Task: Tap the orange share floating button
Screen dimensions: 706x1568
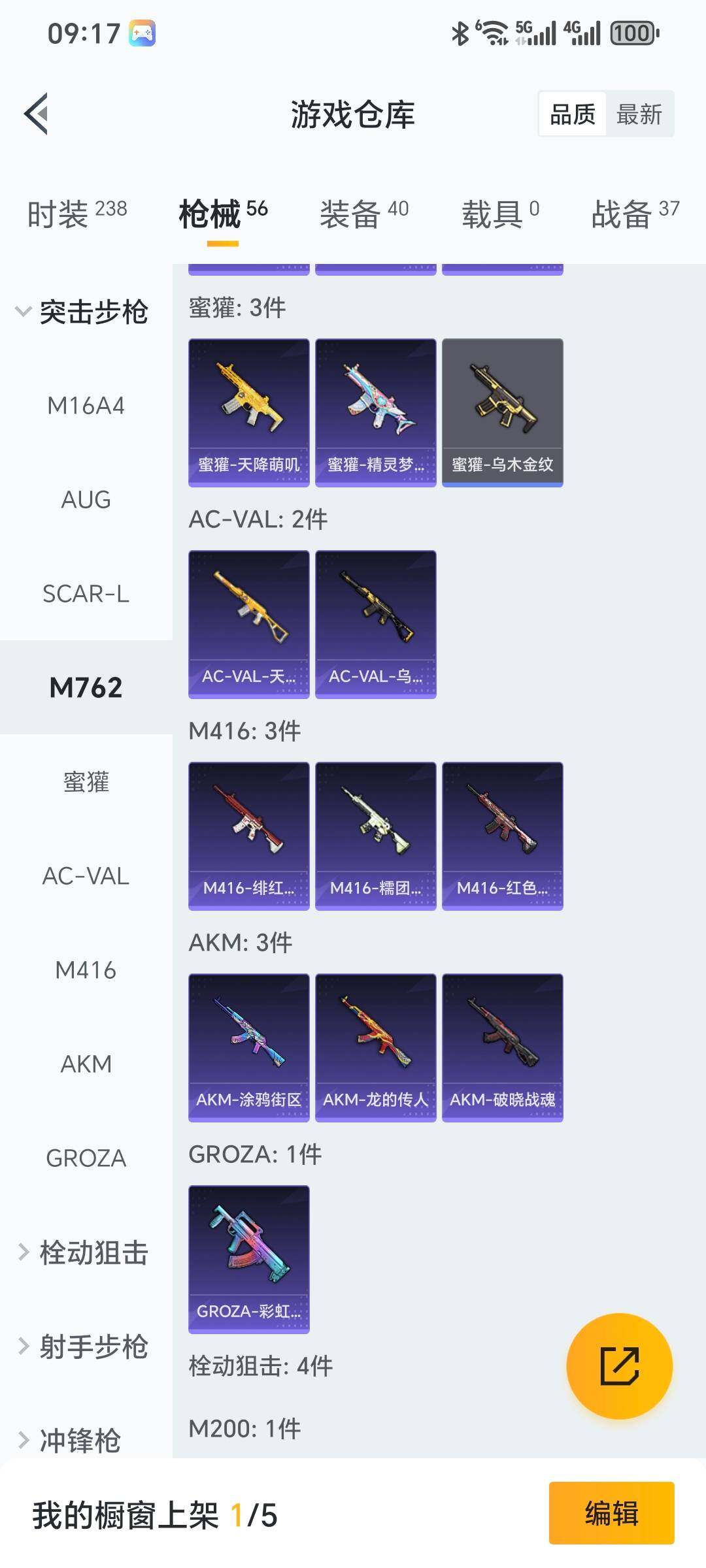Action: [619, 1366]
